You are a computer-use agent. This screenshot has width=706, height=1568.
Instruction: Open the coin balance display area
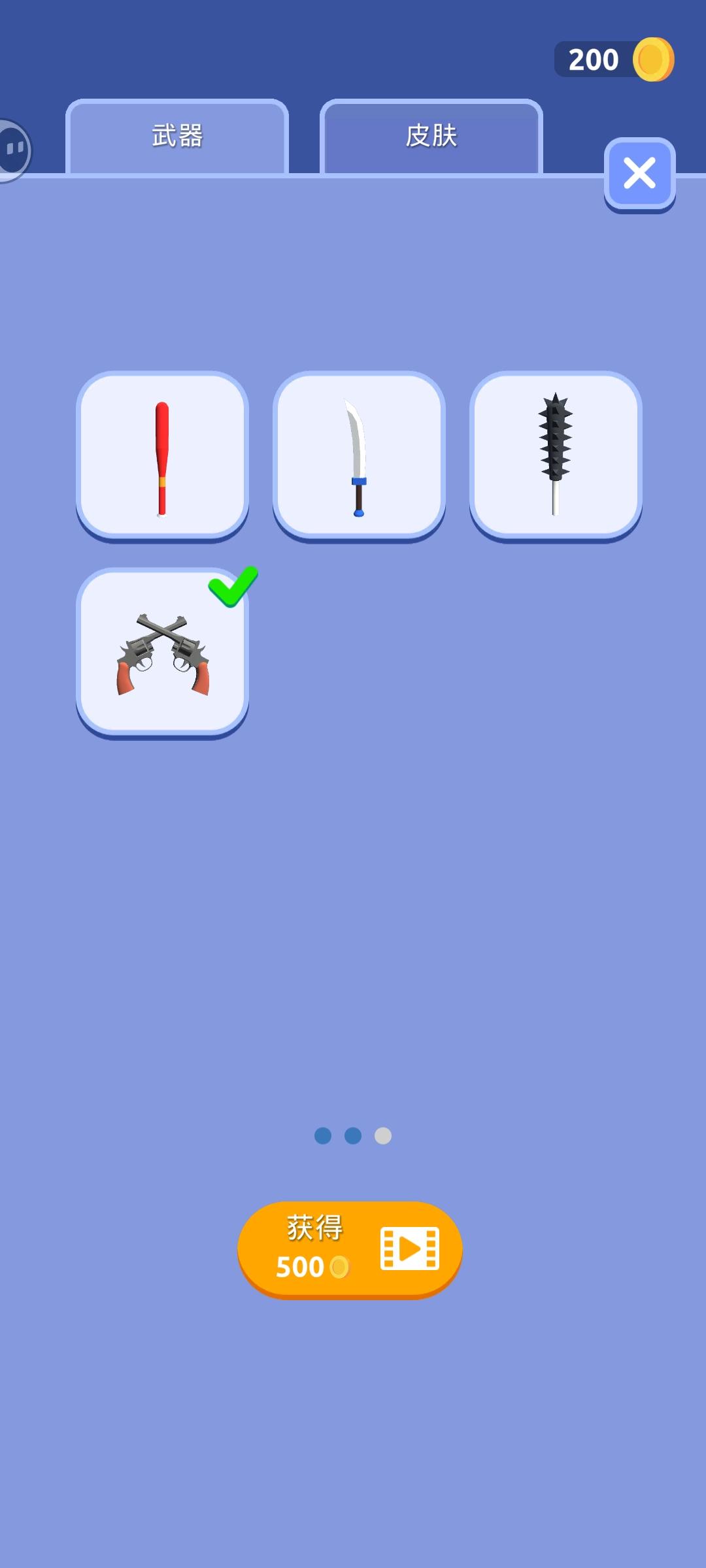coord(614,59)
